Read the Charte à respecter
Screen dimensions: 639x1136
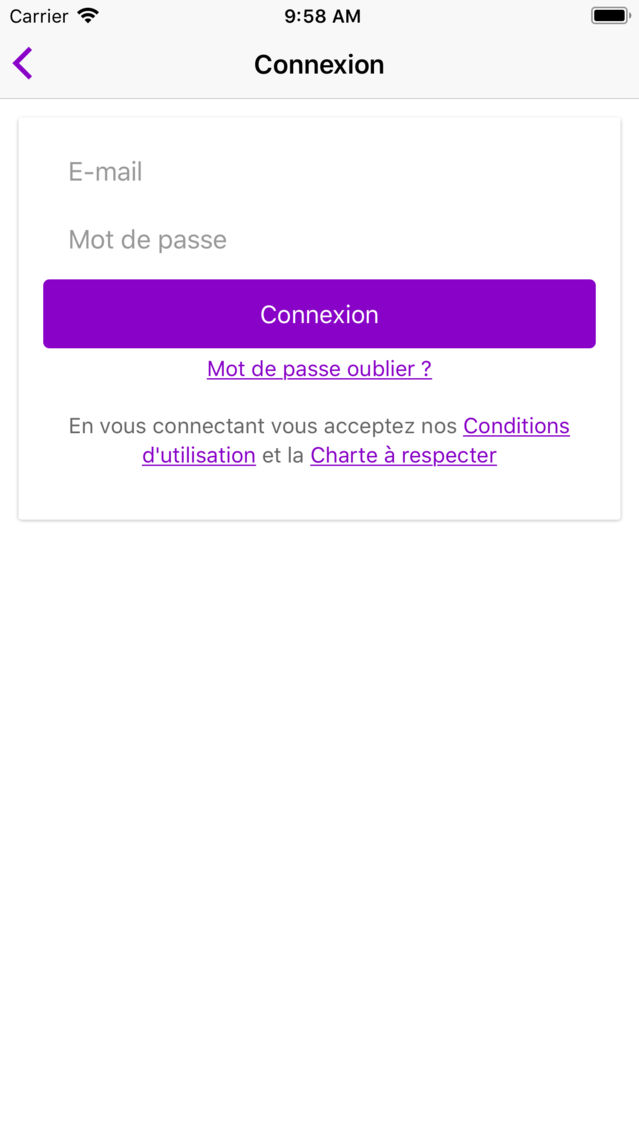pos(404,456)
